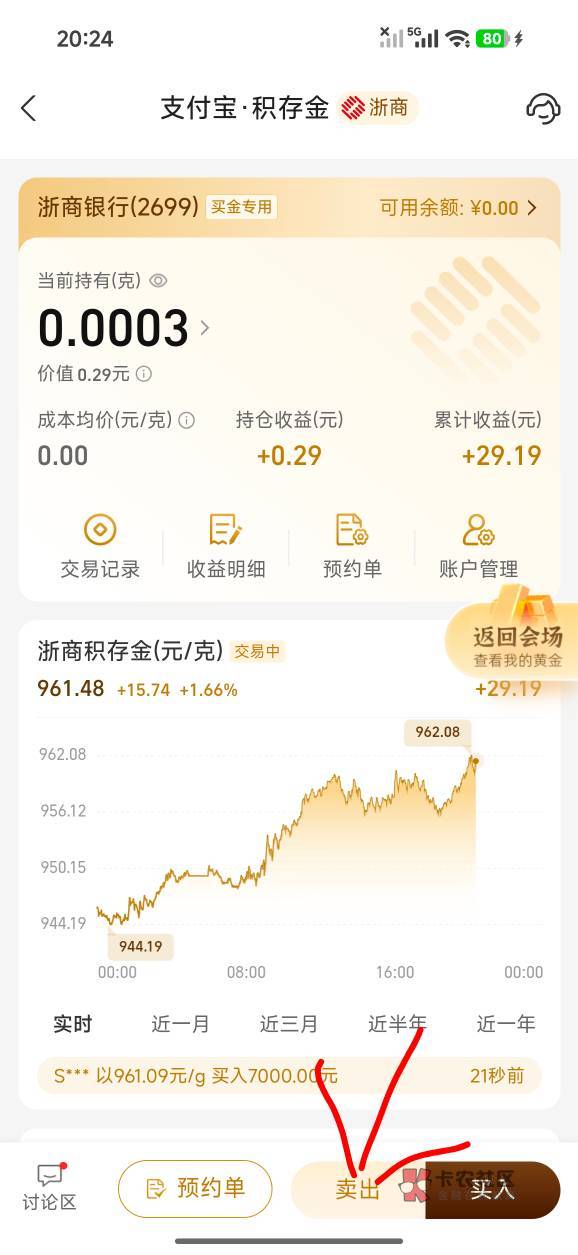Go back using the top-left arrow
Image resolution: width=578 pixels, height=1255 pixels.
(x=28, y=108)
